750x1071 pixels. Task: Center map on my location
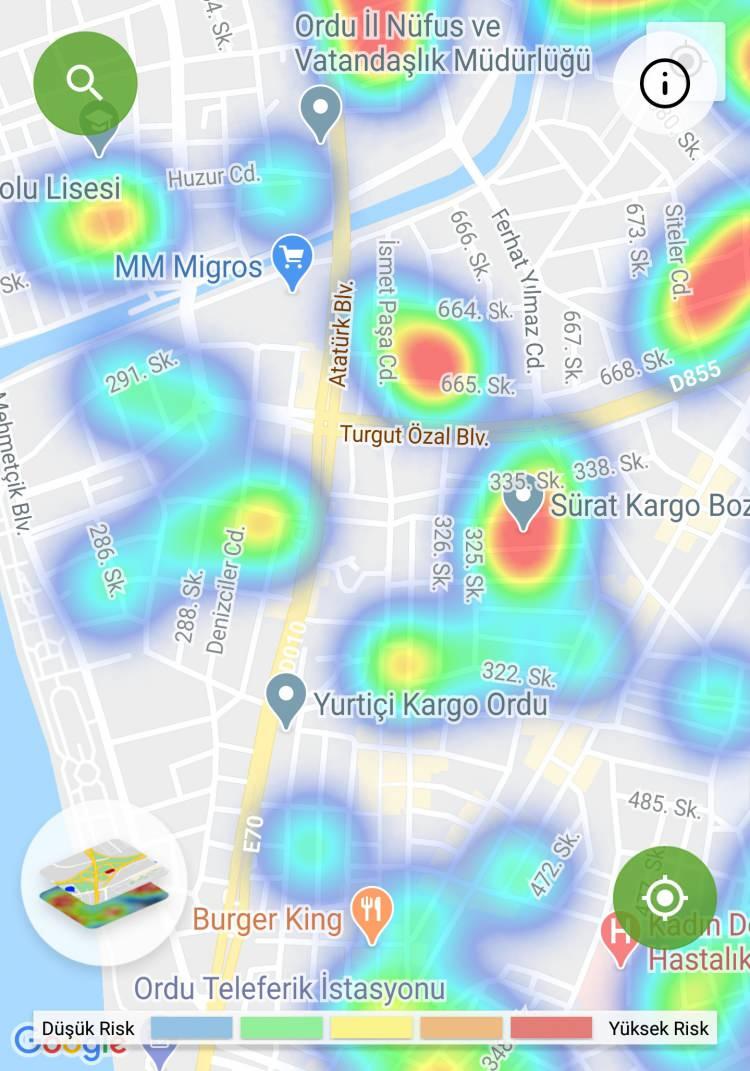pos(664,898)
